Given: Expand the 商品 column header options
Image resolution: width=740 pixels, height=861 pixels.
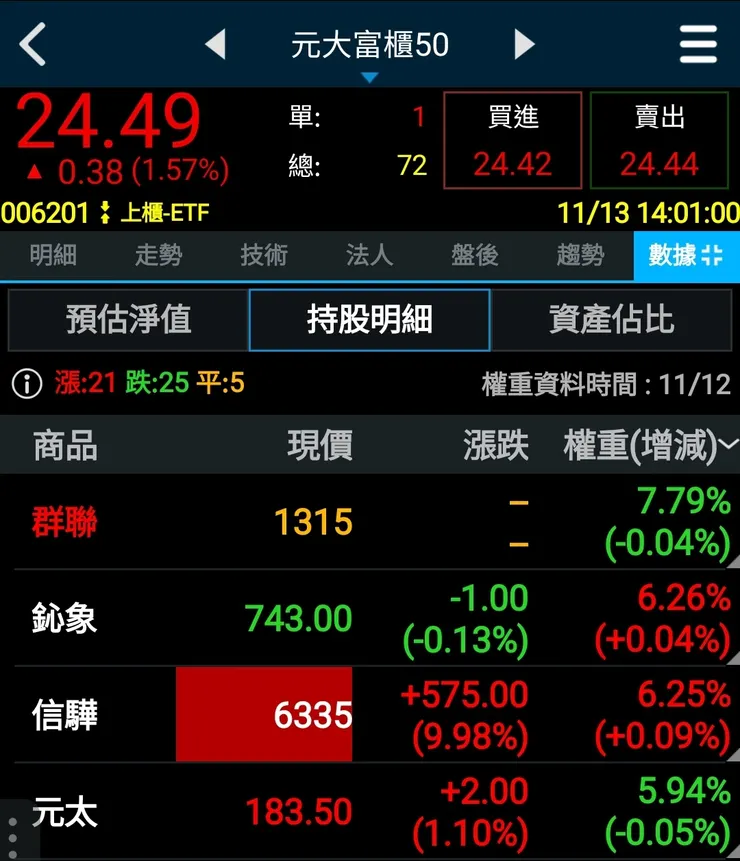Looking at the screenshot, I should [65, 446].
